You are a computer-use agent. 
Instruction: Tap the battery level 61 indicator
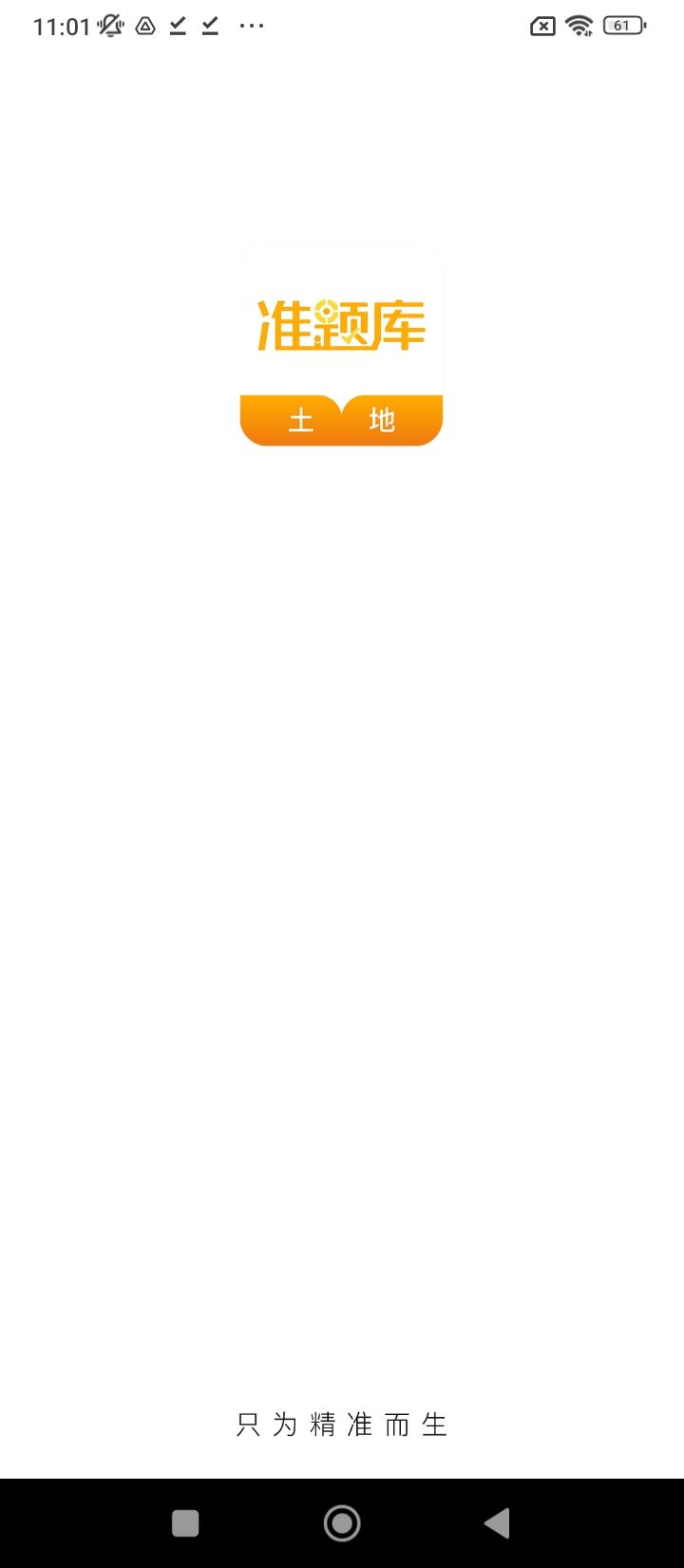point(621,26)
